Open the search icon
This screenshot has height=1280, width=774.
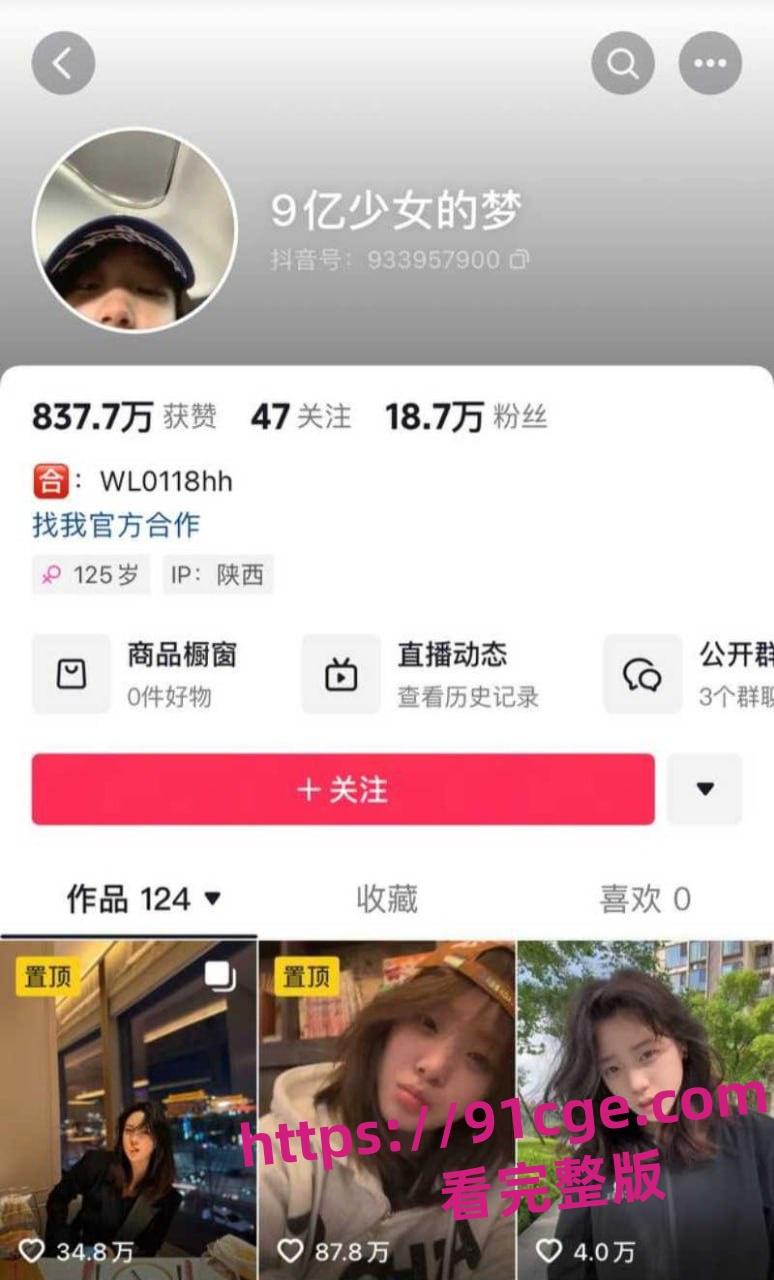(x=622, y=63)
